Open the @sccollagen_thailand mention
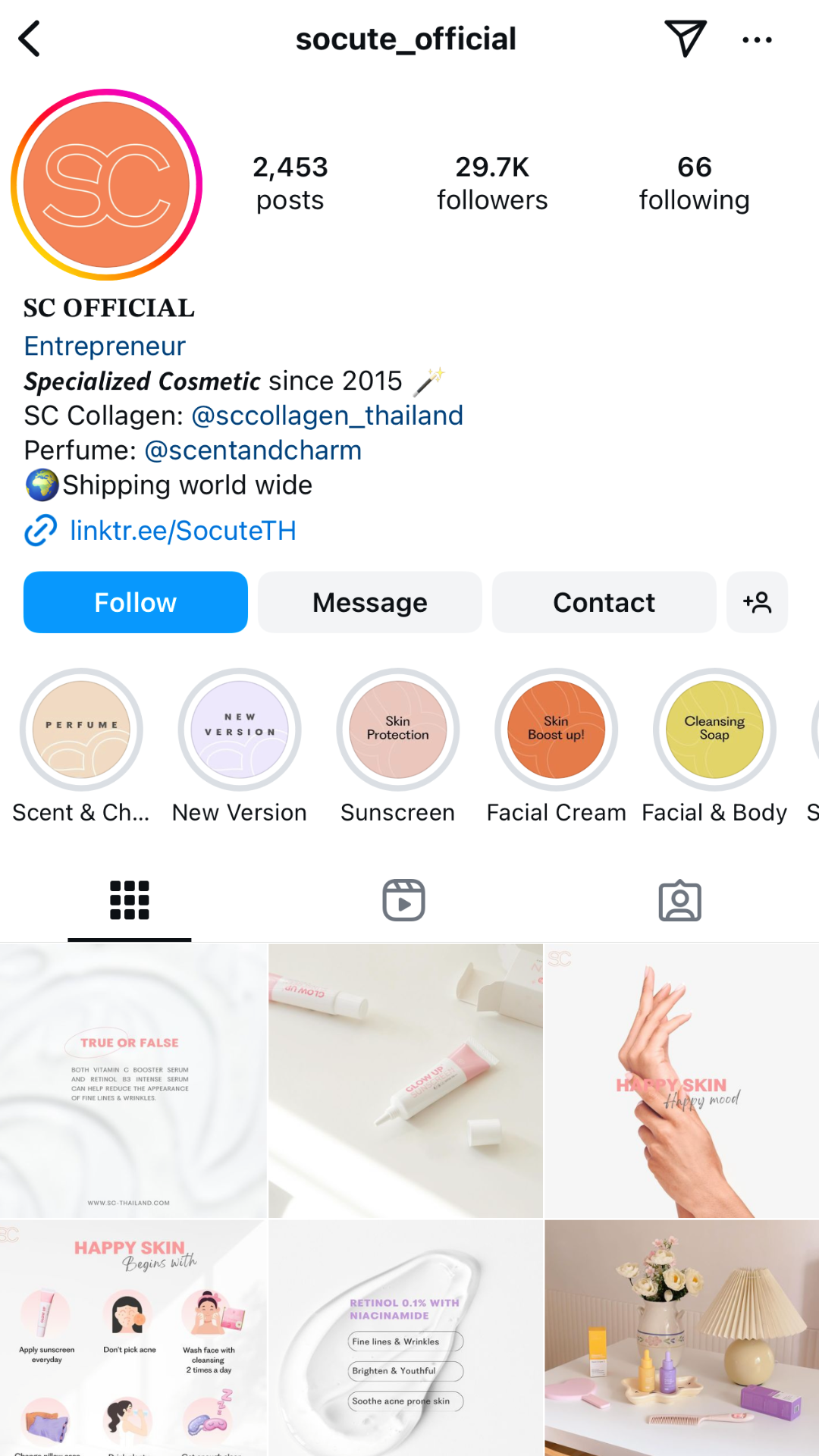 327,416
